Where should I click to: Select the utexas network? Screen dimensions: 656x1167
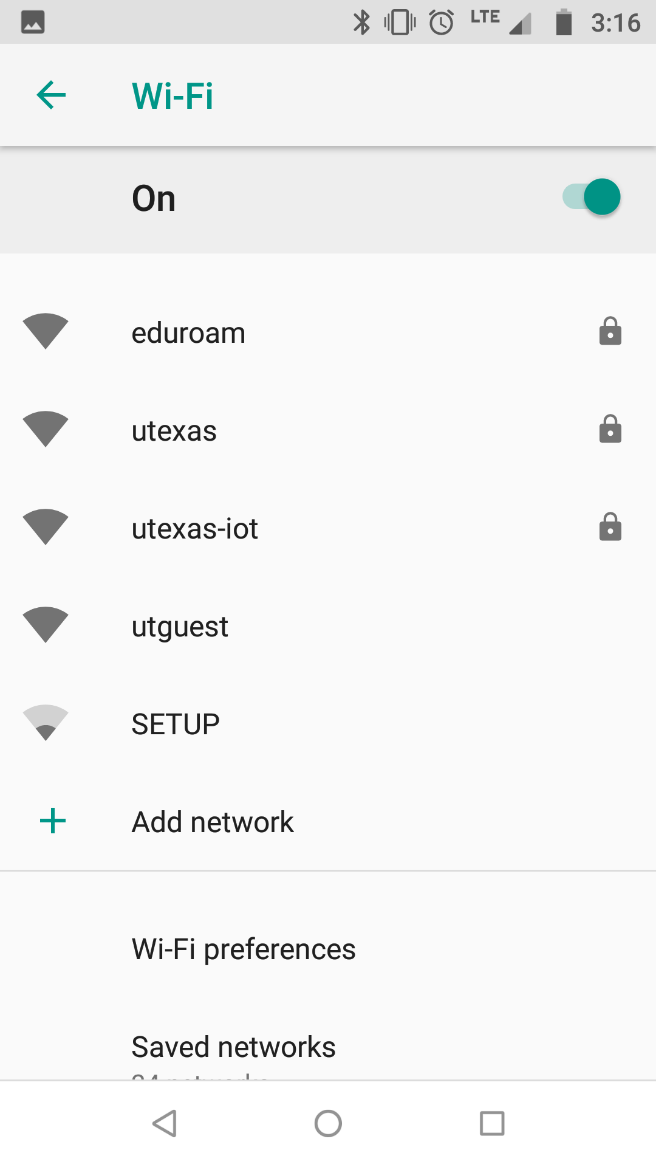pyautogui.click(x=328, y=431)
